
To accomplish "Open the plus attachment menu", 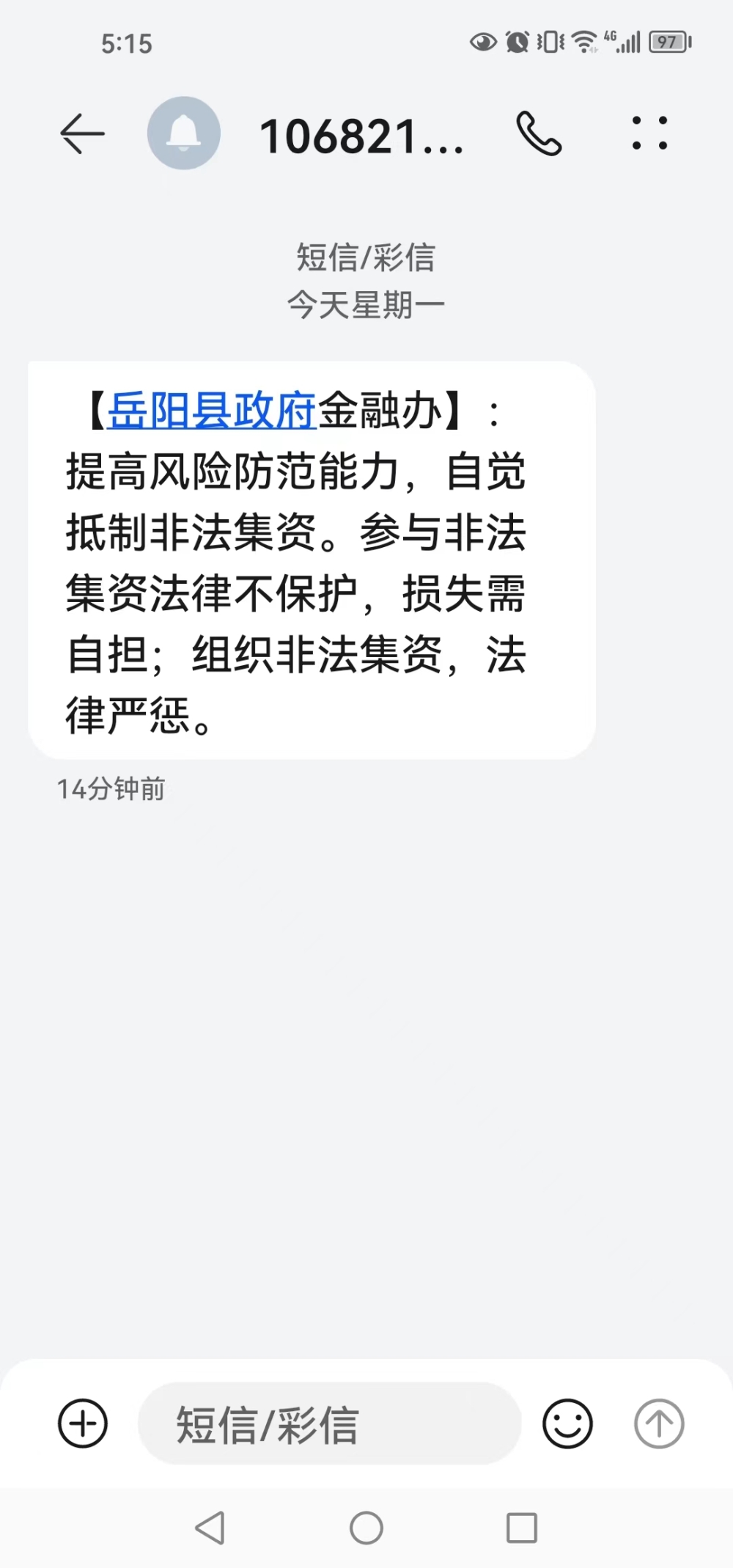I will (83, 1424).
